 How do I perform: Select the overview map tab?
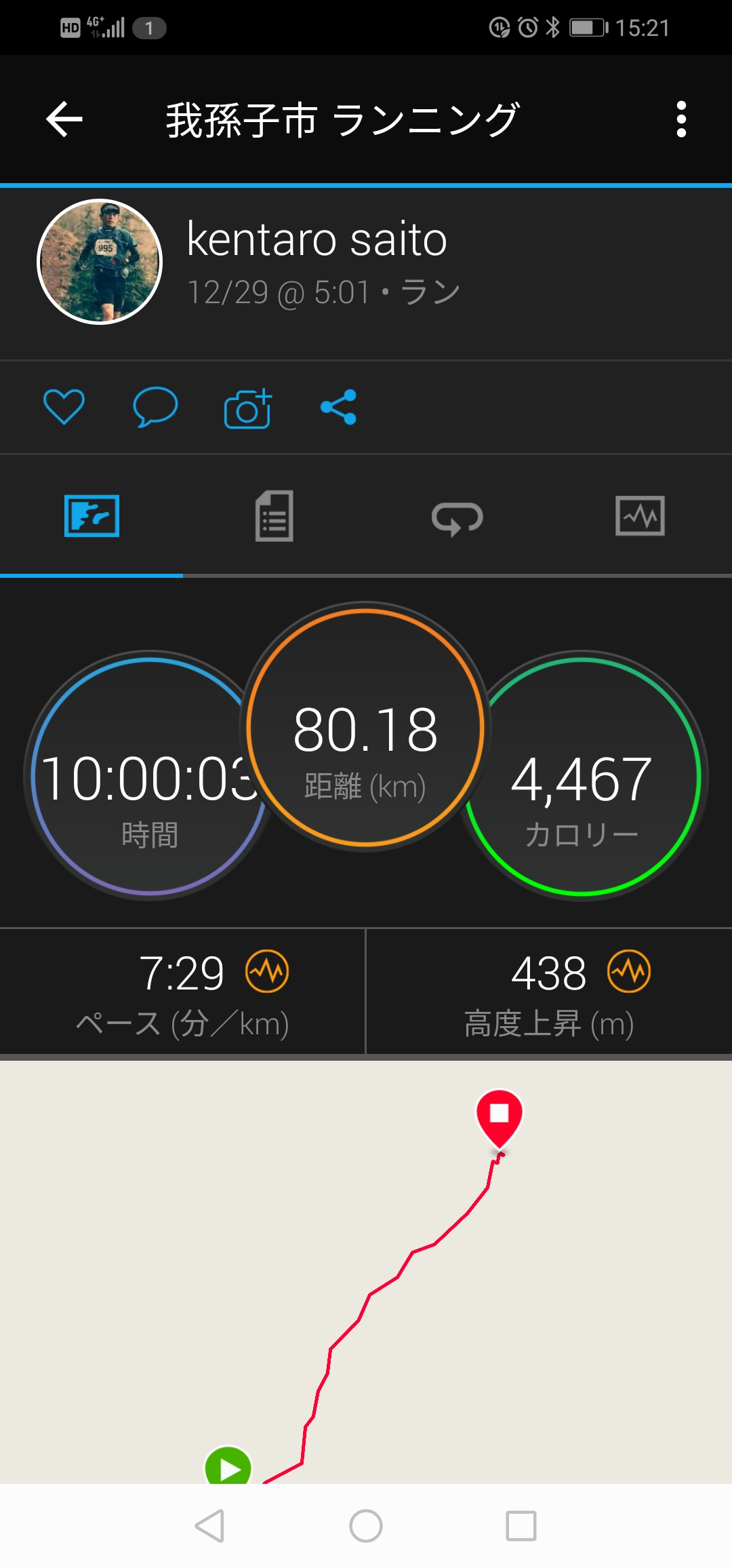91,516
